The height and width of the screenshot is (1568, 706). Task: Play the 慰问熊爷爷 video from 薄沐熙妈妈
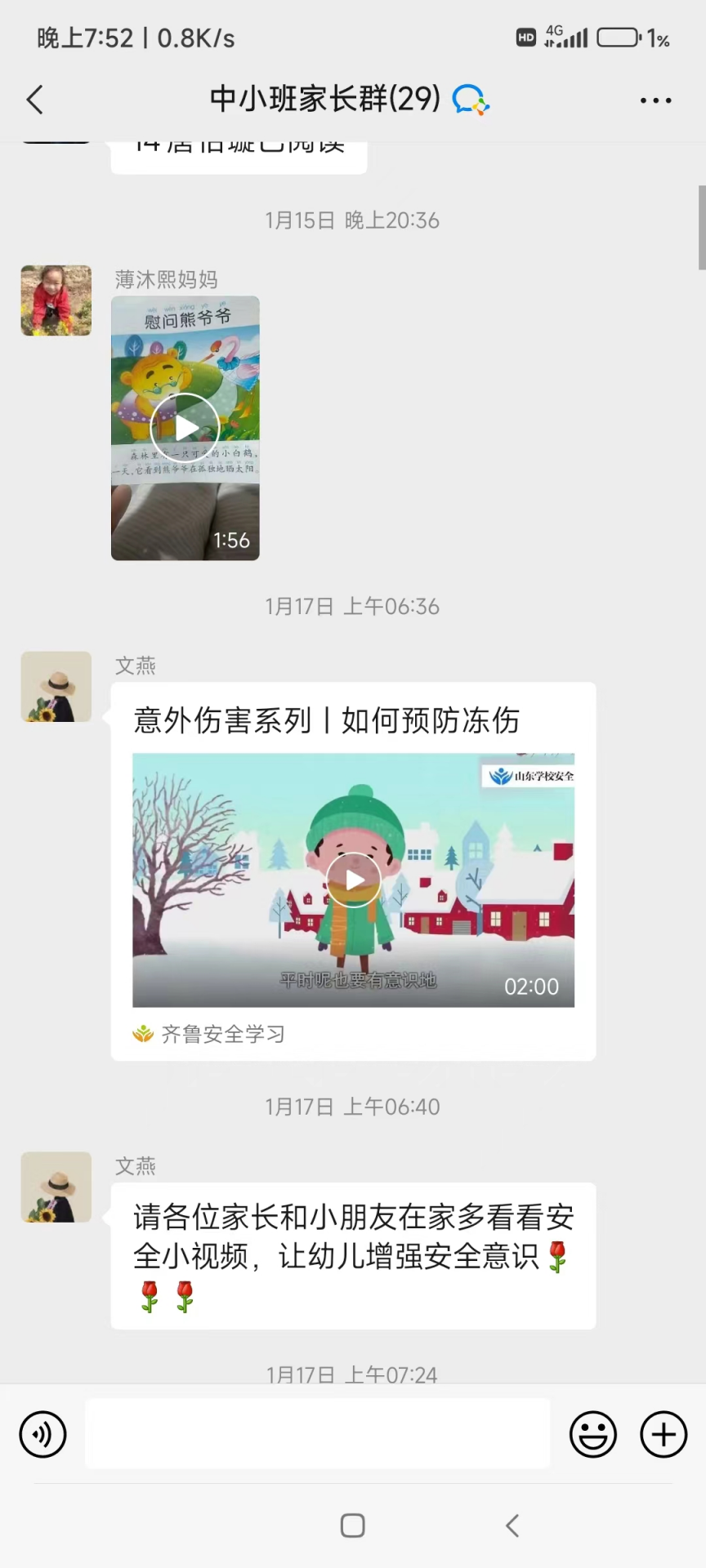pos(185,428)
